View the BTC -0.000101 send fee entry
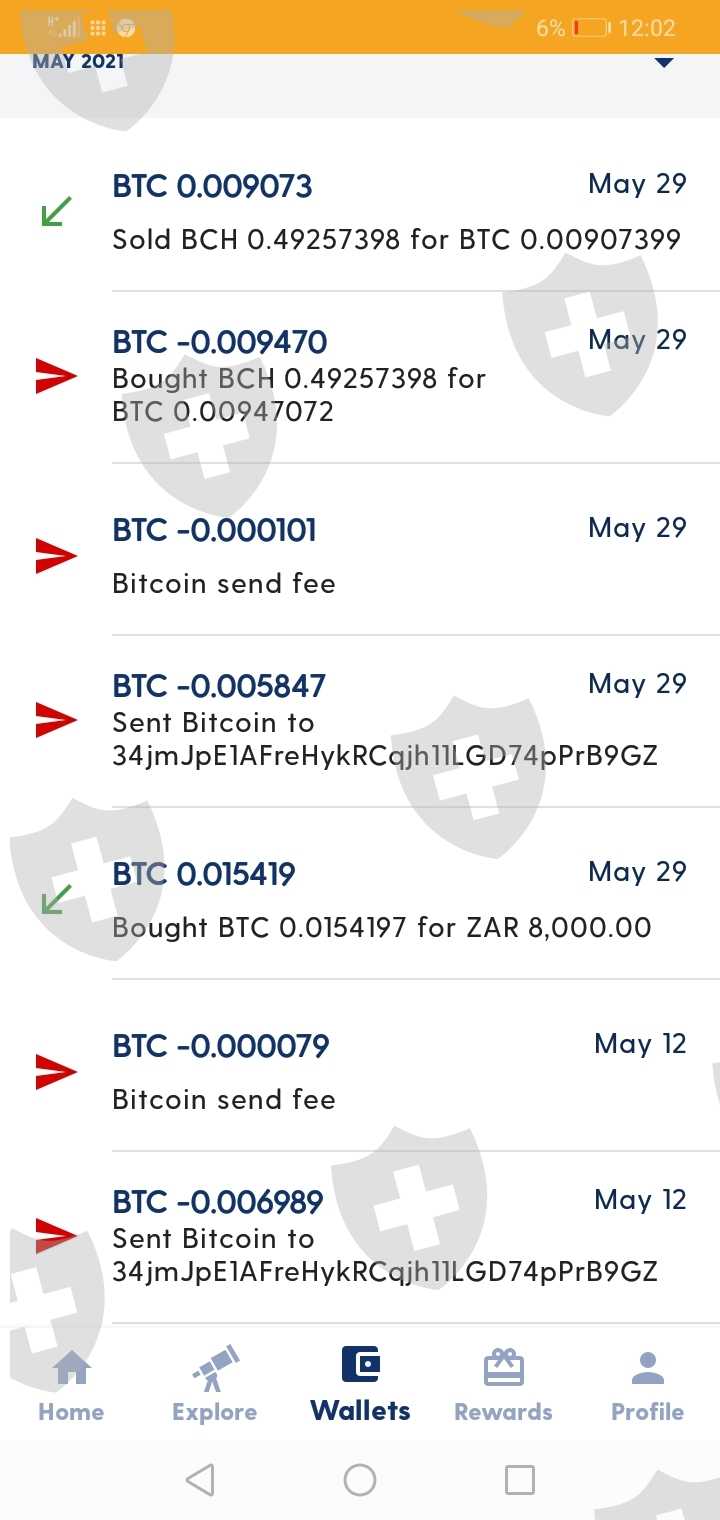 360,549
